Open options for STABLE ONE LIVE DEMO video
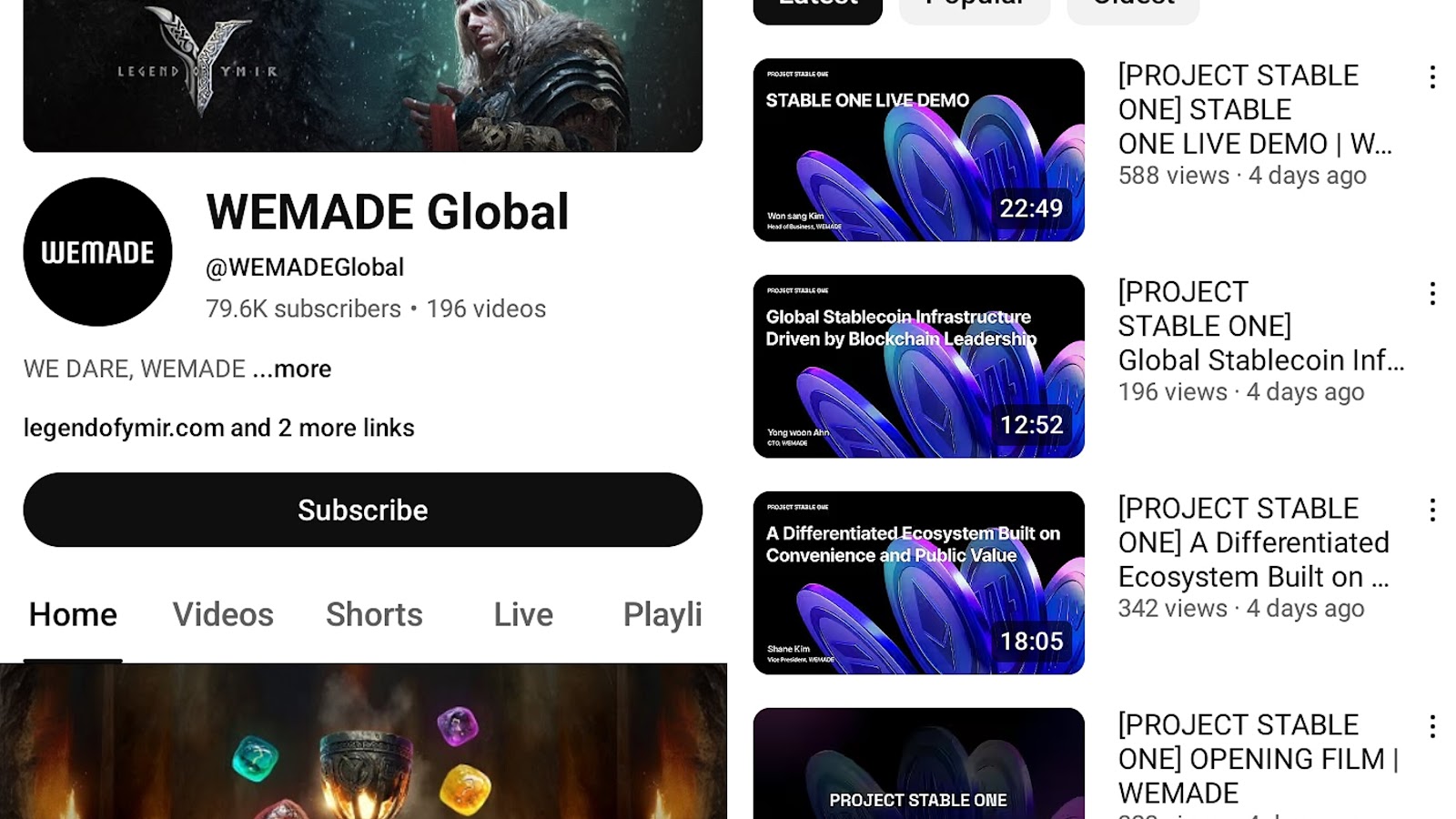The height and width of the screenshot is (819, 1456). (1432, 77)
